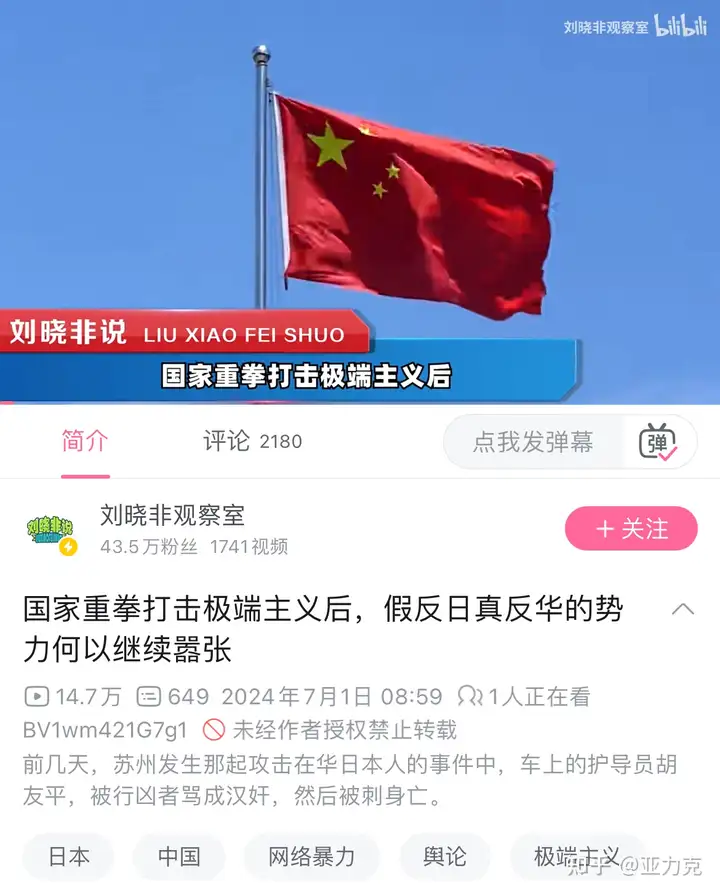This screenshot has height=895, width=720.
Task: Open the 网络暴力 tag chip
Action: click(x=311, y=856)
